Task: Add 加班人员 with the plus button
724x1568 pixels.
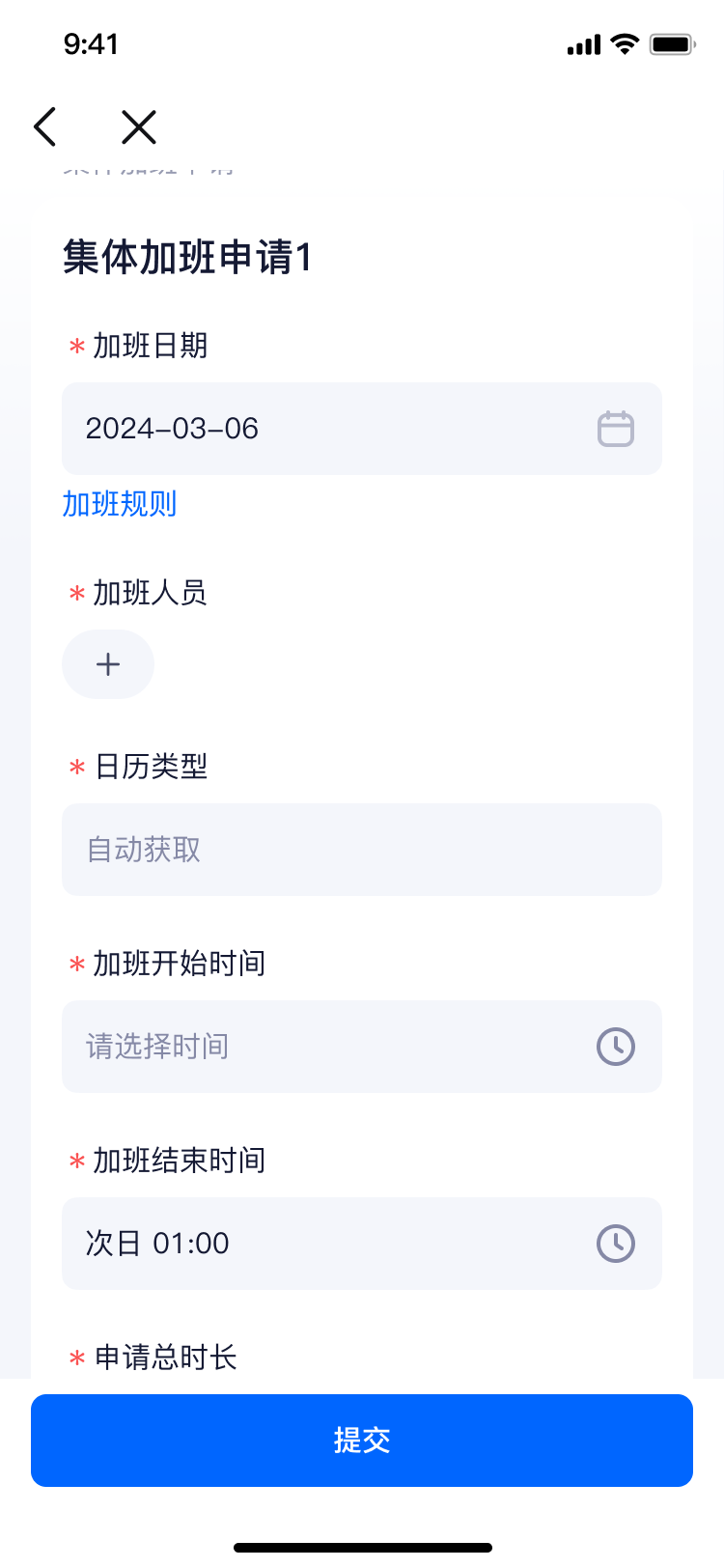Action: tap(108, 664)
